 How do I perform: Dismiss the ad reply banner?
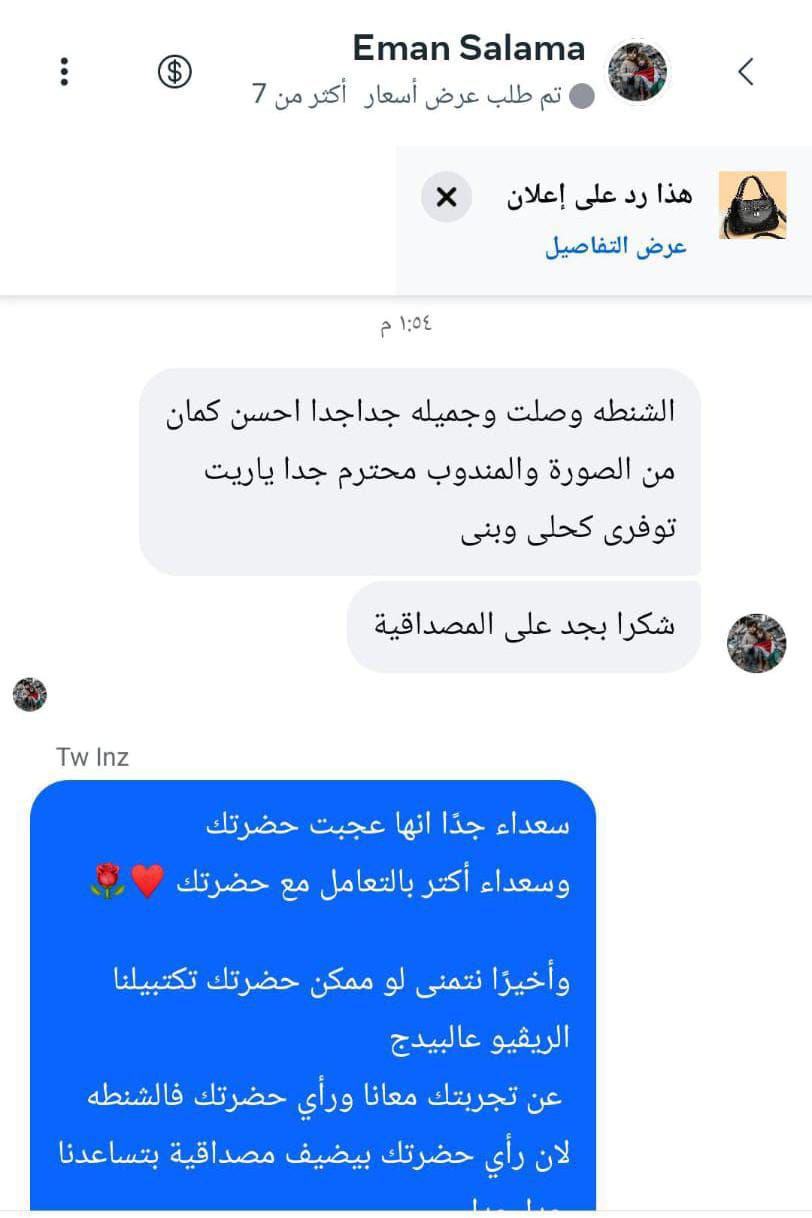[446, 198]
